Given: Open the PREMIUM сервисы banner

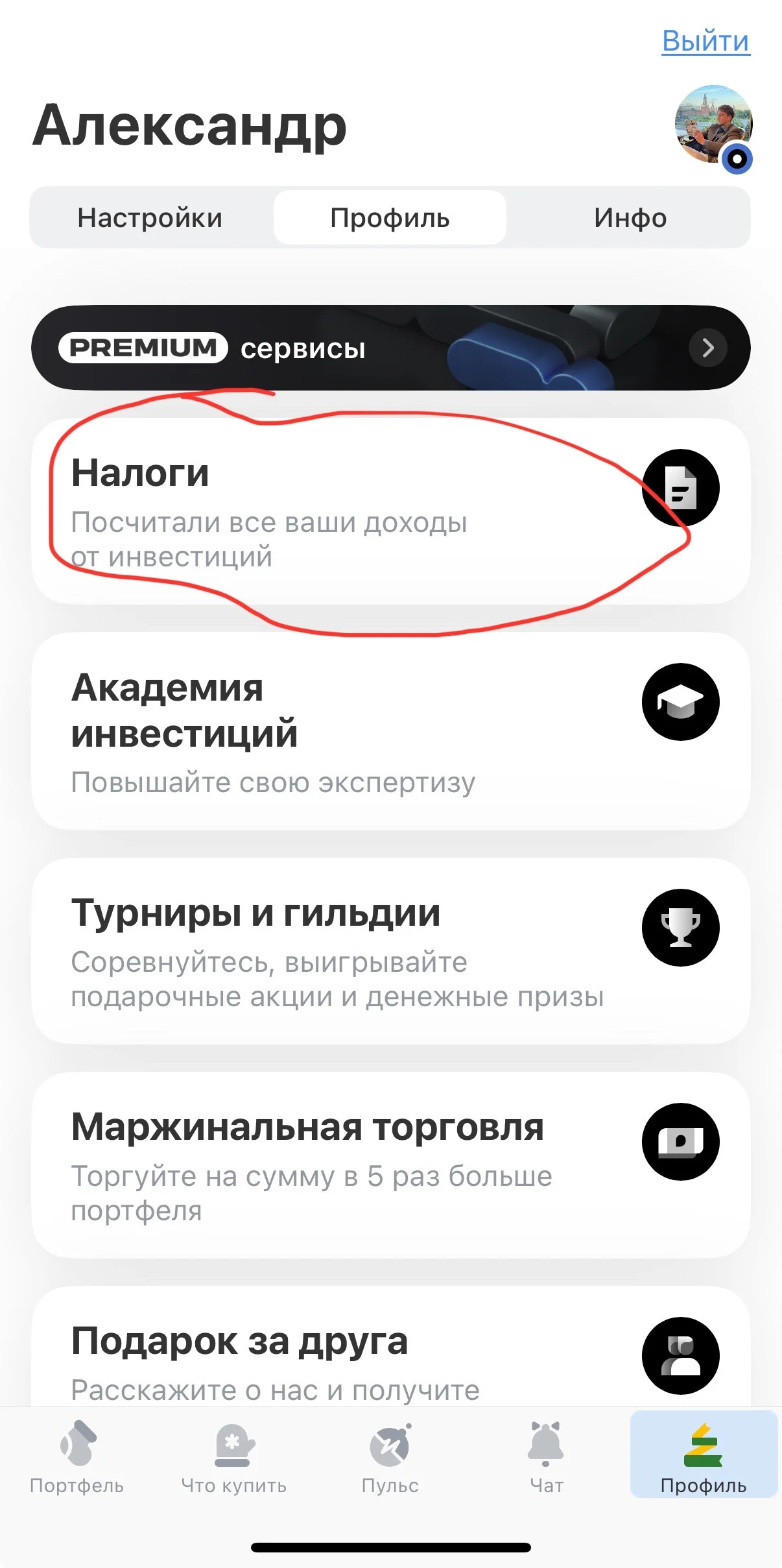Looking at the screenshot, I should 391,348.
